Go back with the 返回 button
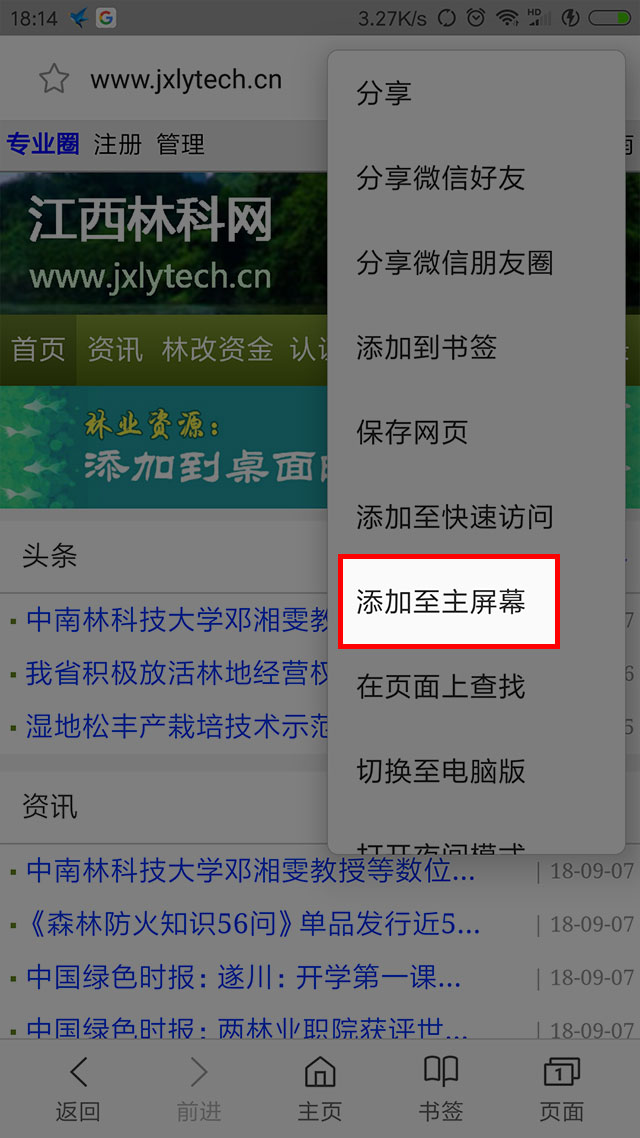This screenshot has width=640, height=1138. pos(78,1088)
